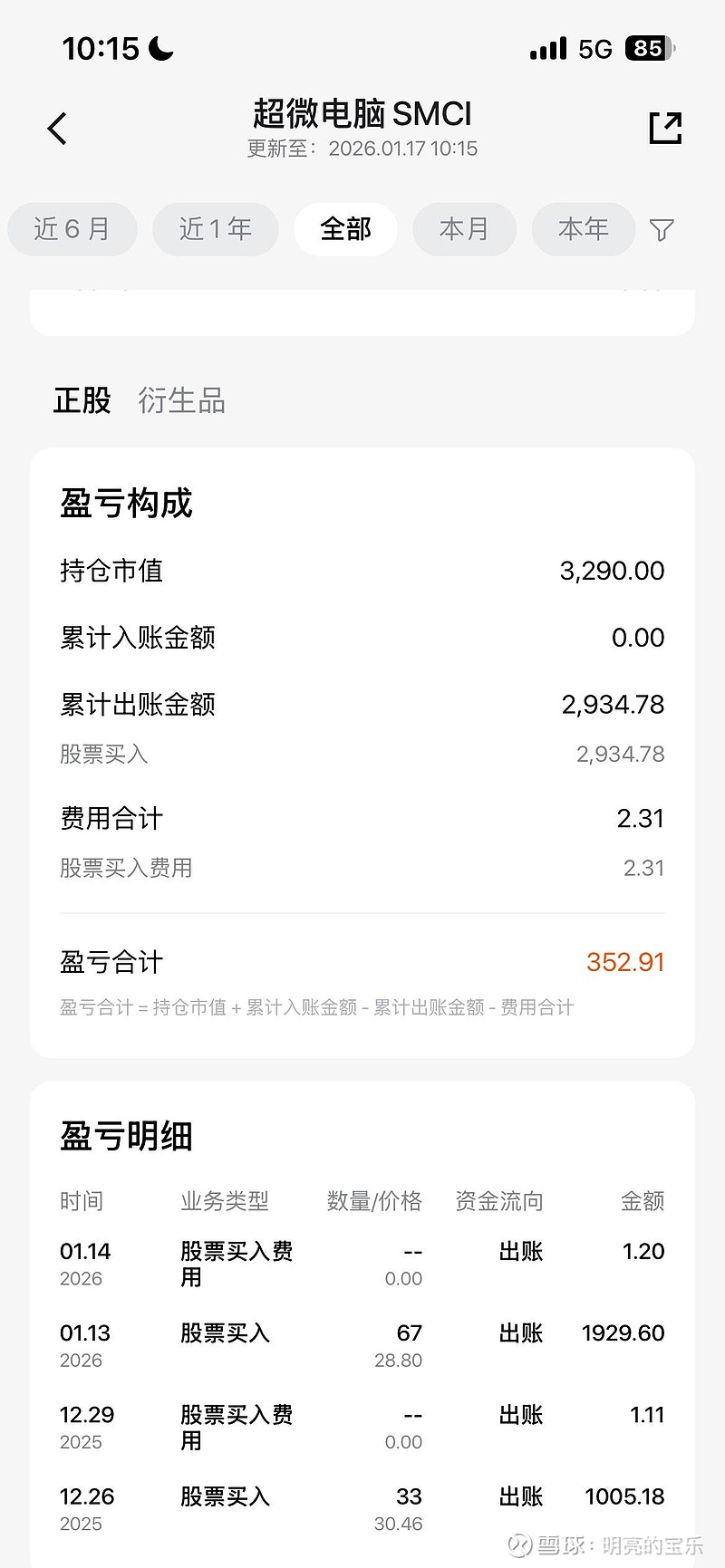Select the 本年 filter
The width and height of the screenshot is (725, 1568).
point(583,230)
